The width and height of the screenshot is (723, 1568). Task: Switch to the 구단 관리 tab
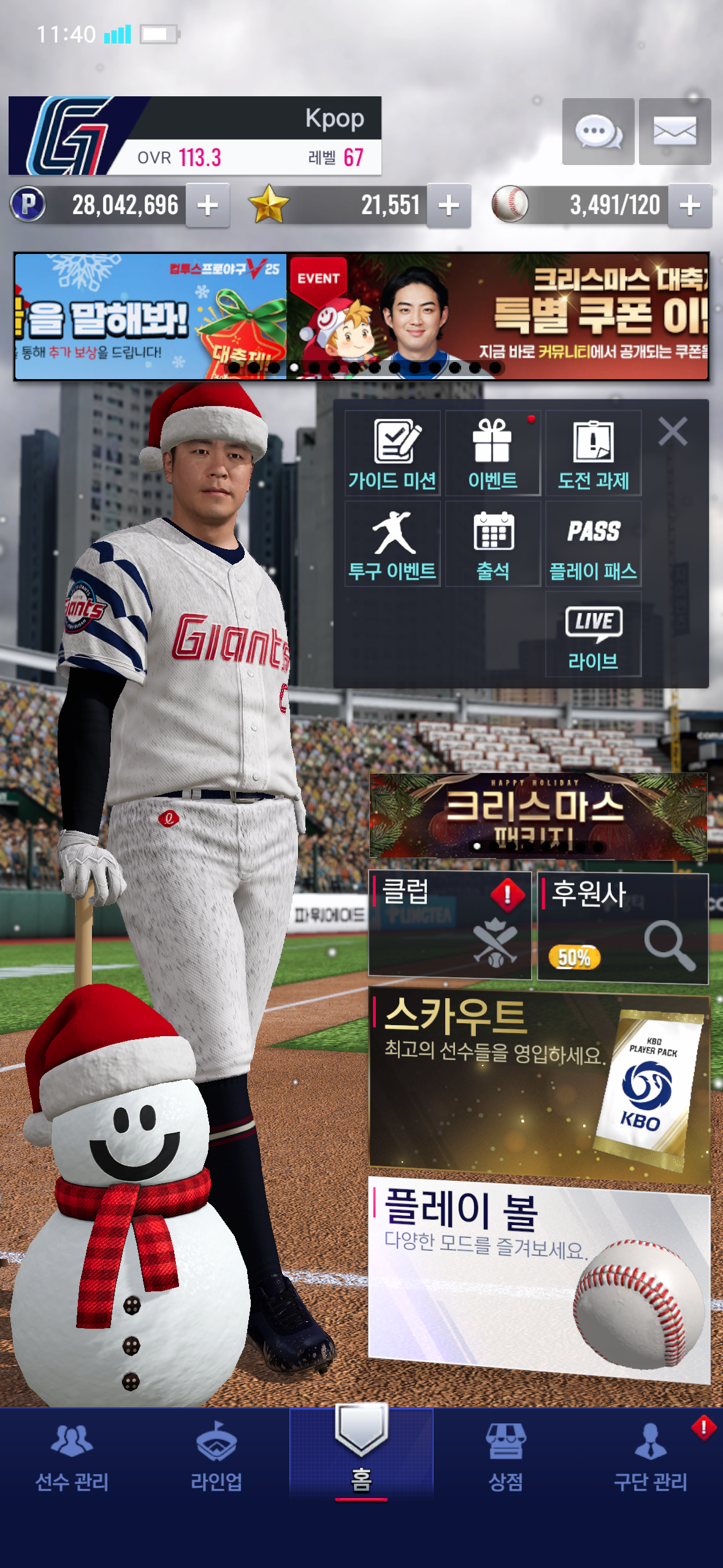pos(650,1457)
